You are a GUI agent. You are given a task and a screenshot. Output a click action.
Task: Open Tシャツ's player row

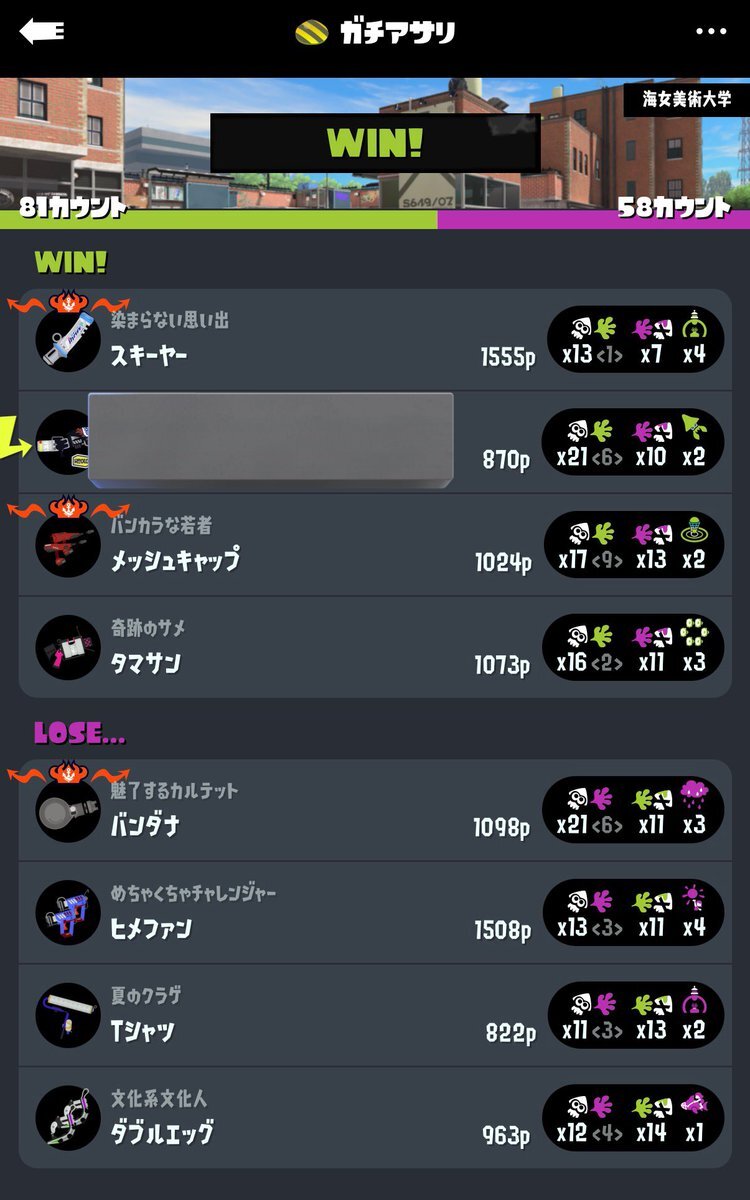(300, 1016)
